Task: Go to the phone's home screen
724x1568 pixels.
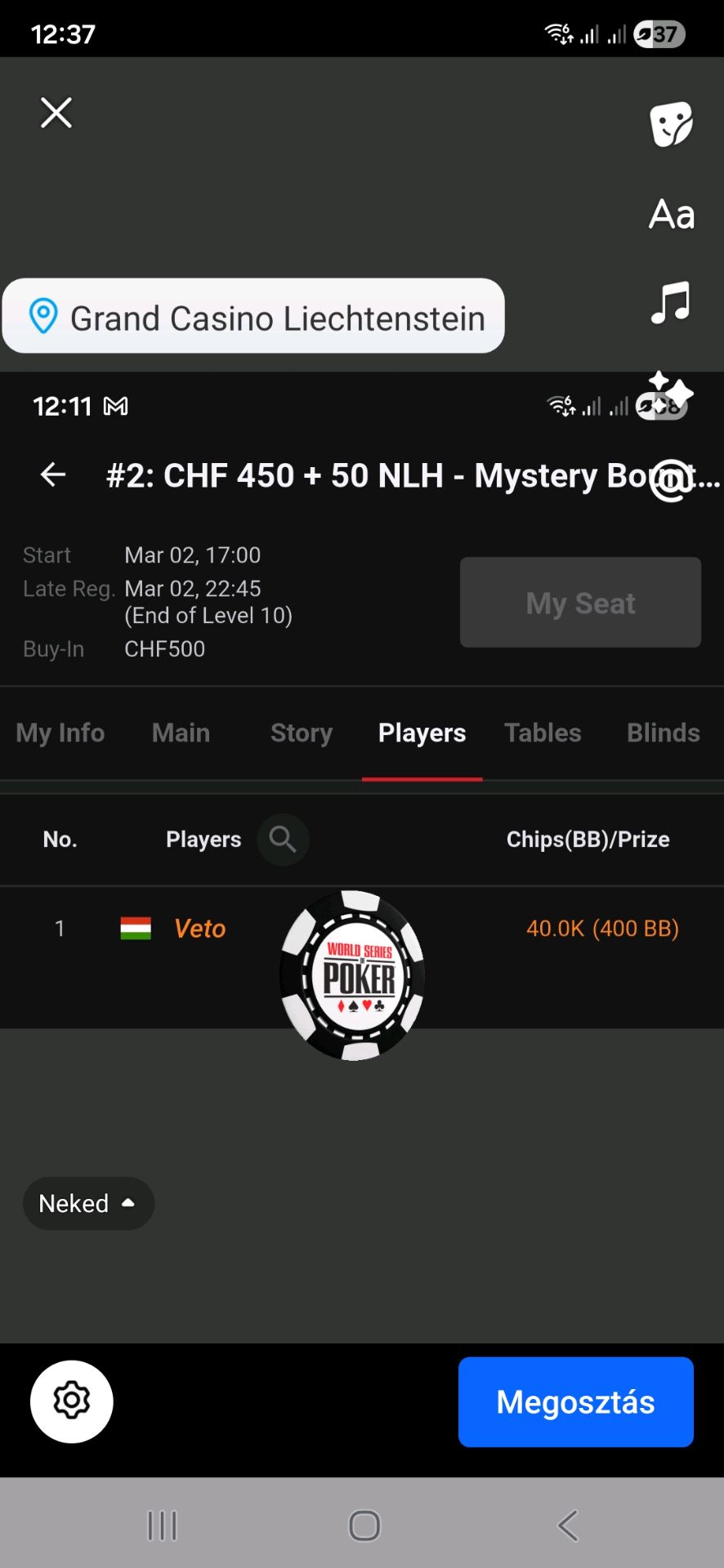Action: [364, 1525]
